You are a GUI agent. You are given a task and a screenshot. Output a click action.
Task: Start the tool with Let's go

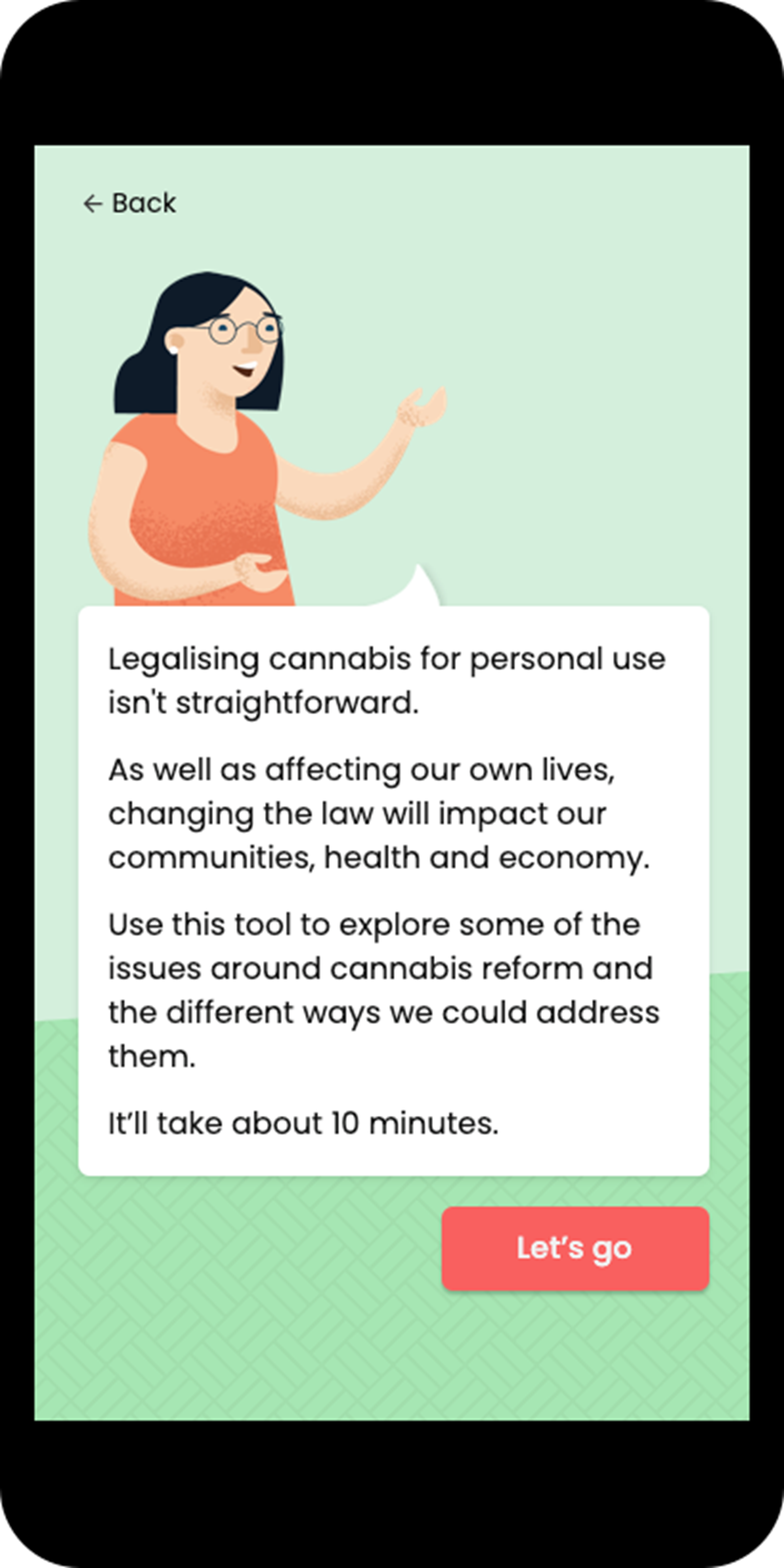[575, 1248]
